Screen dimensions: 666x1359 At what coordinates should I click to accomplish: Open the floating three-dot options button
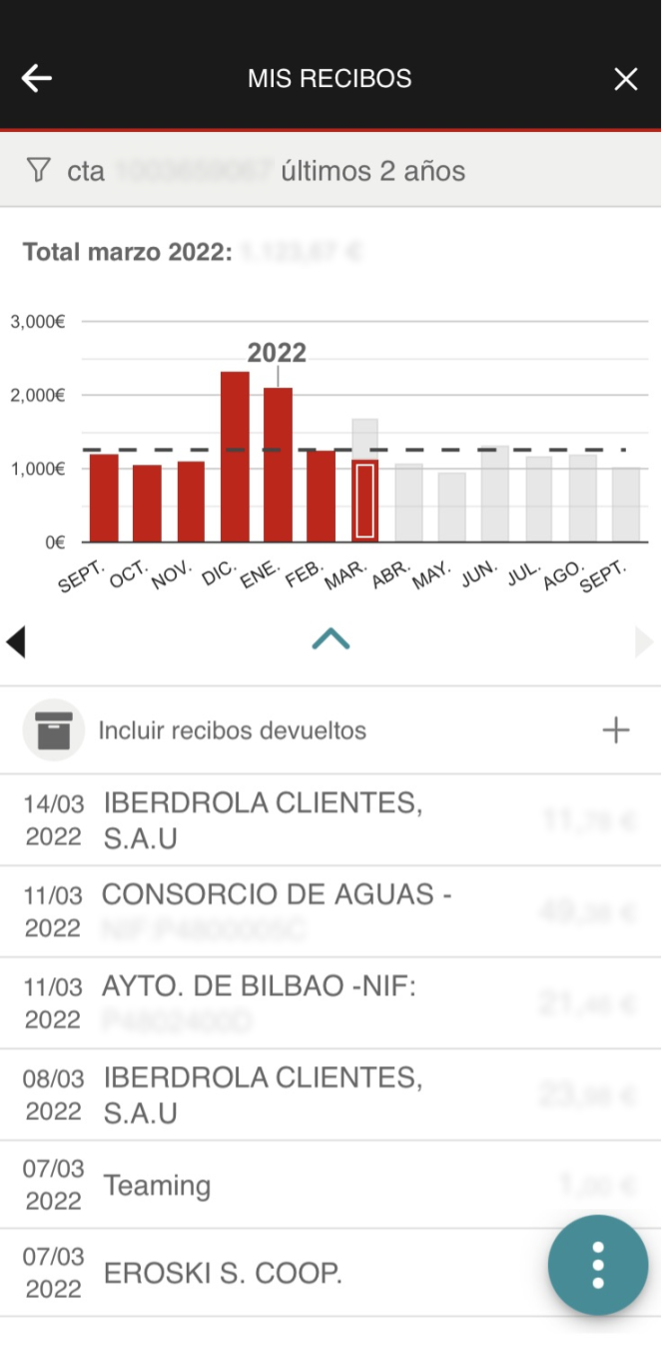point(598,1265)
